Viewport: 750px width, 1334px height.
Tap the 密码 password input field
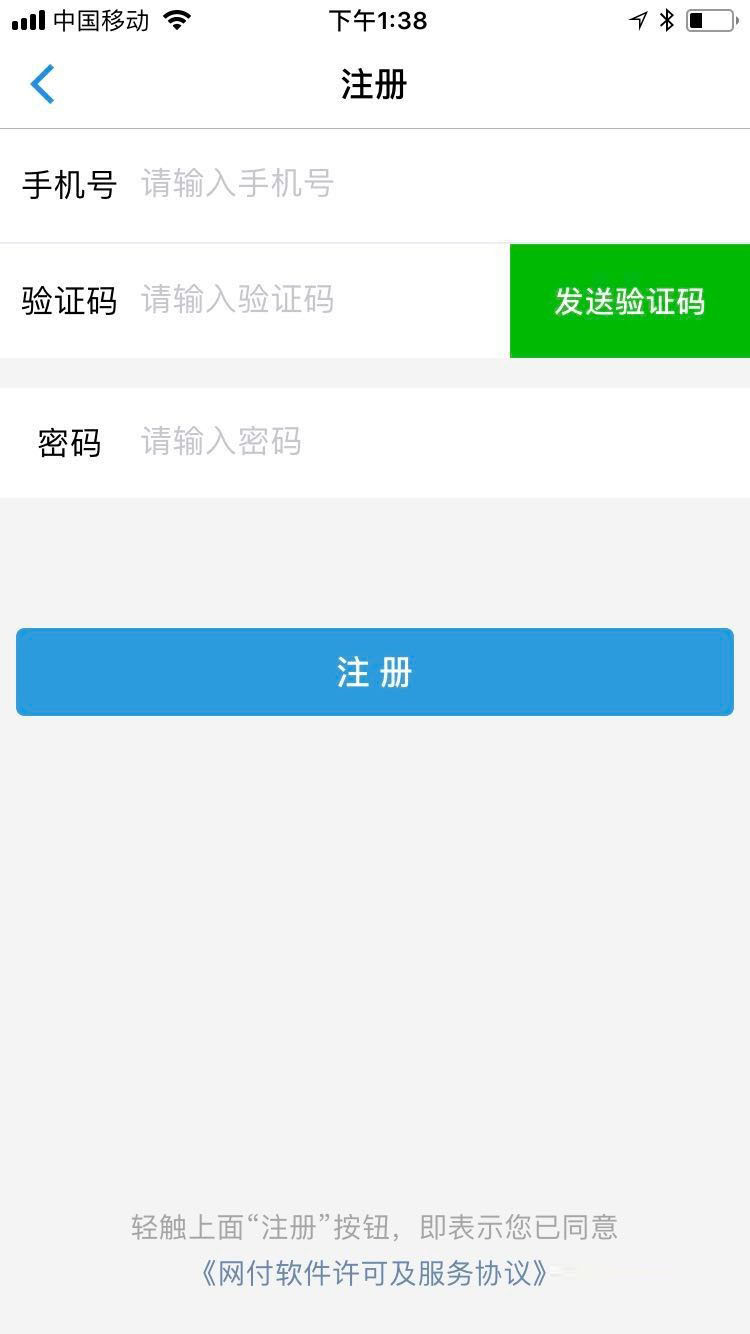[x=300, y=442]
